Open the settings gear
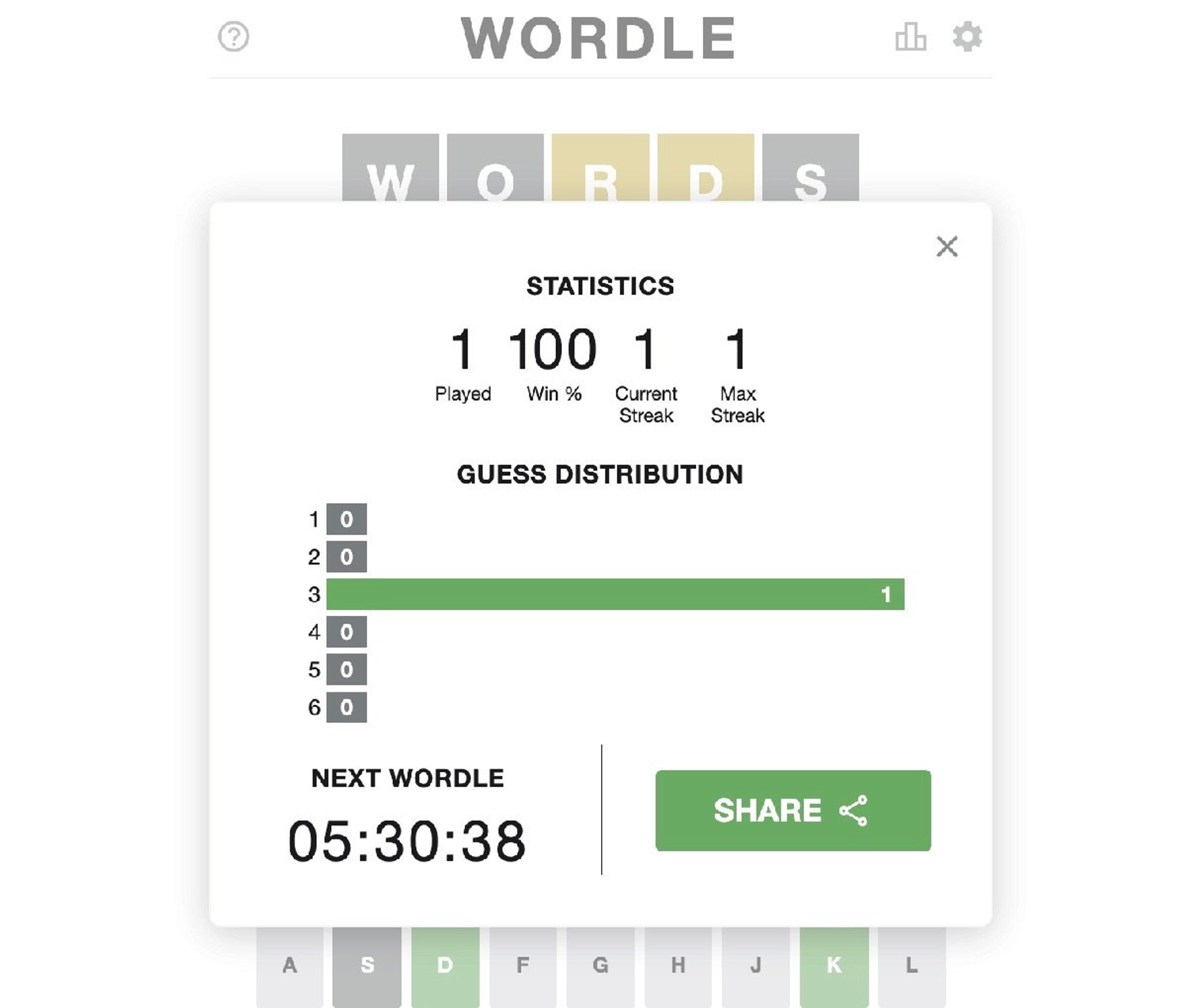Viewport: 1186px width, 1008px height. pos(967,37)
